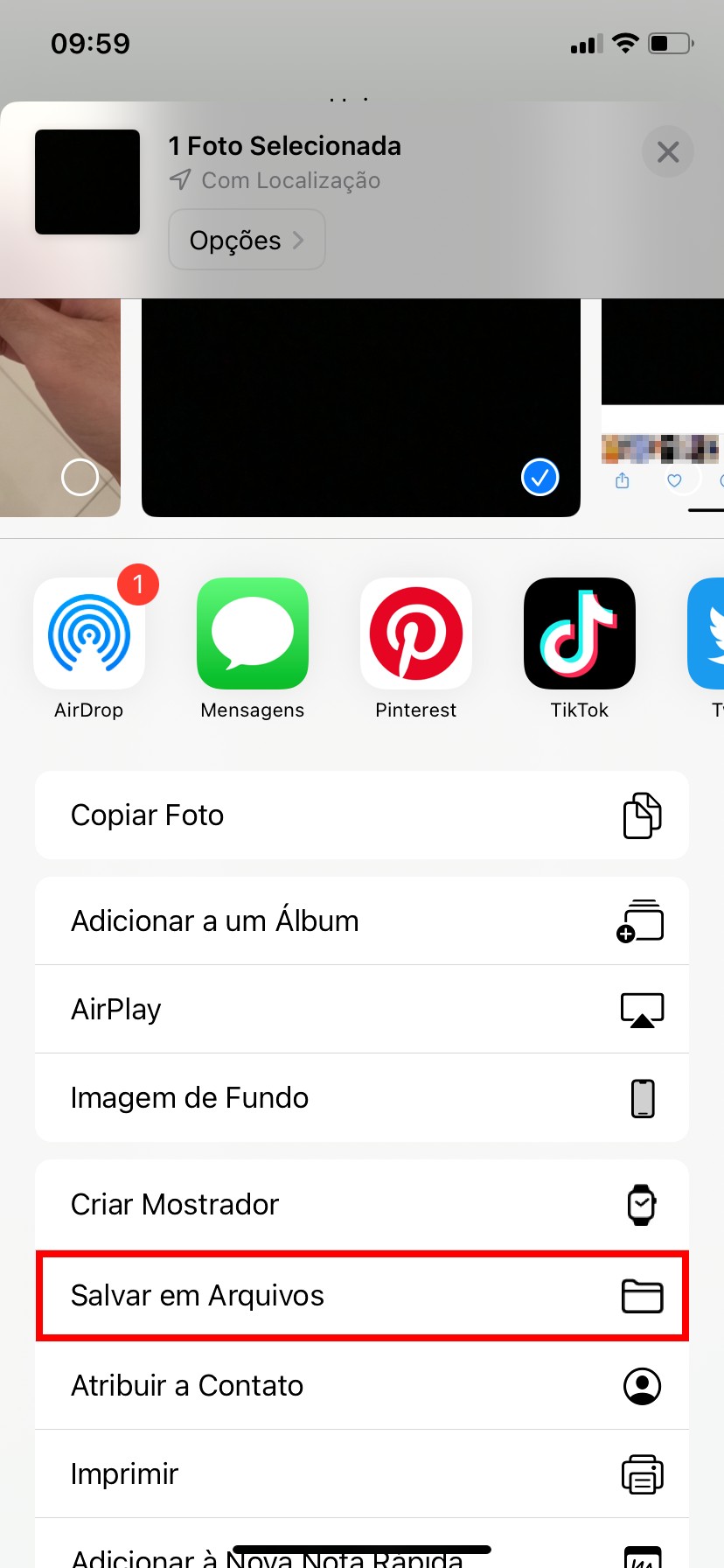
Task: Share the photo through Mensagens
Action: coord(253,633)
